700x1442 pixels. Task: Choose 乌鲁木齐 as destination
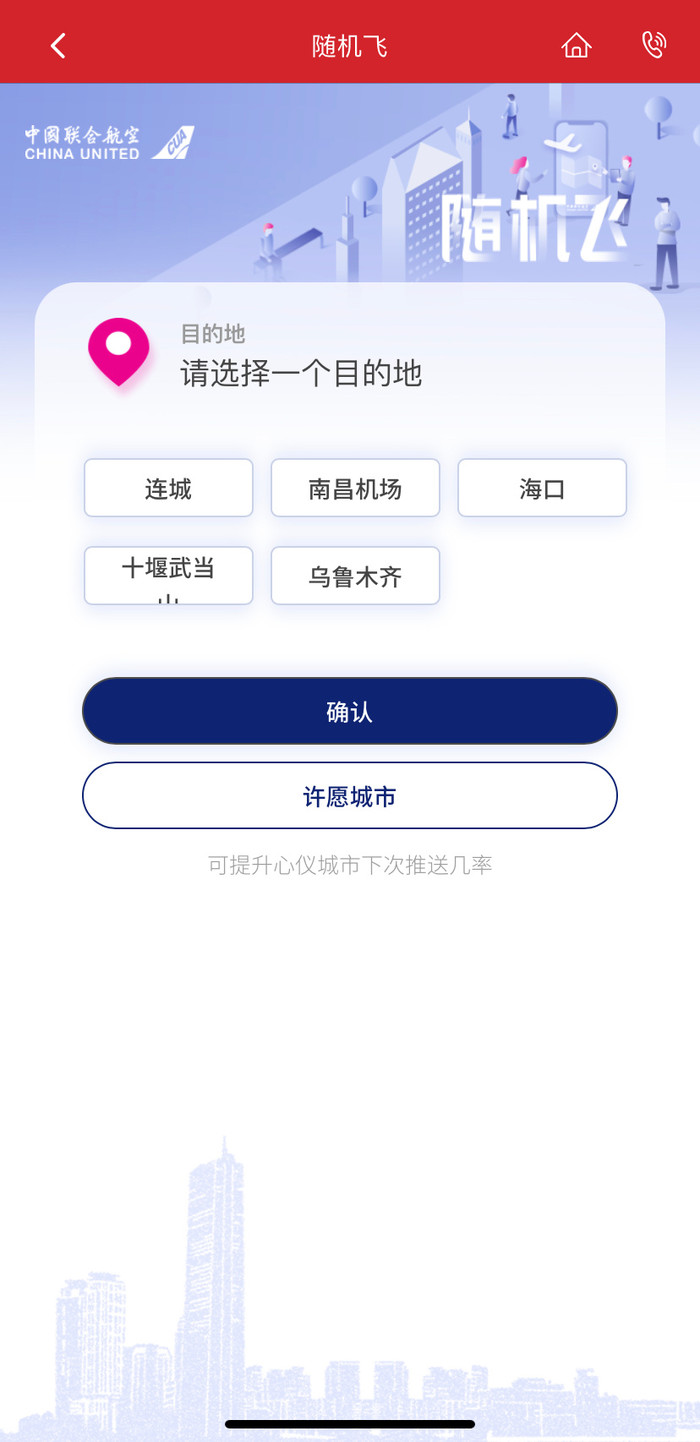tap(355, 576)
